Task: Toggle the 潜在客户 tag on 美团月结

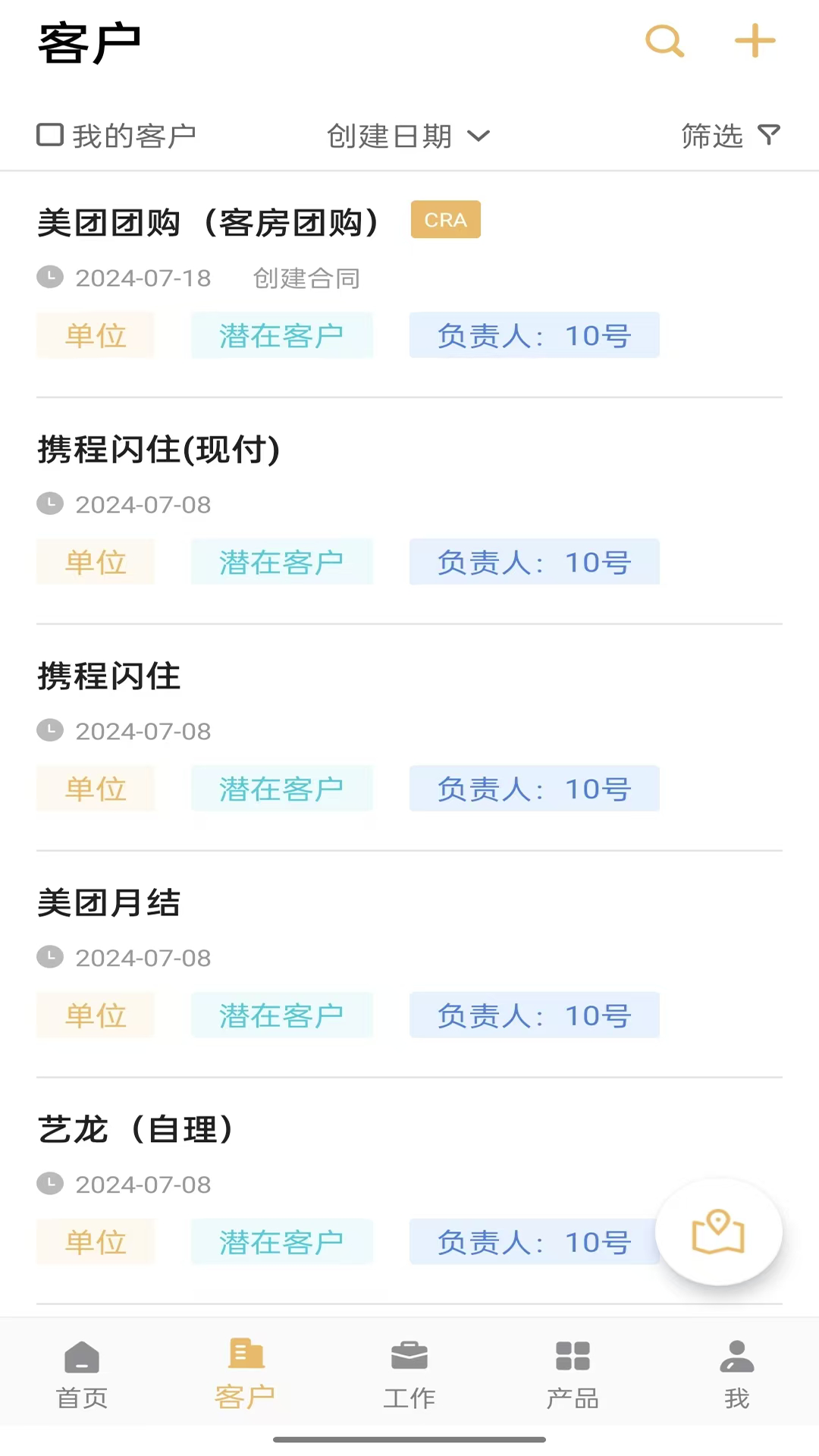Action: [x=282, y=1015]
